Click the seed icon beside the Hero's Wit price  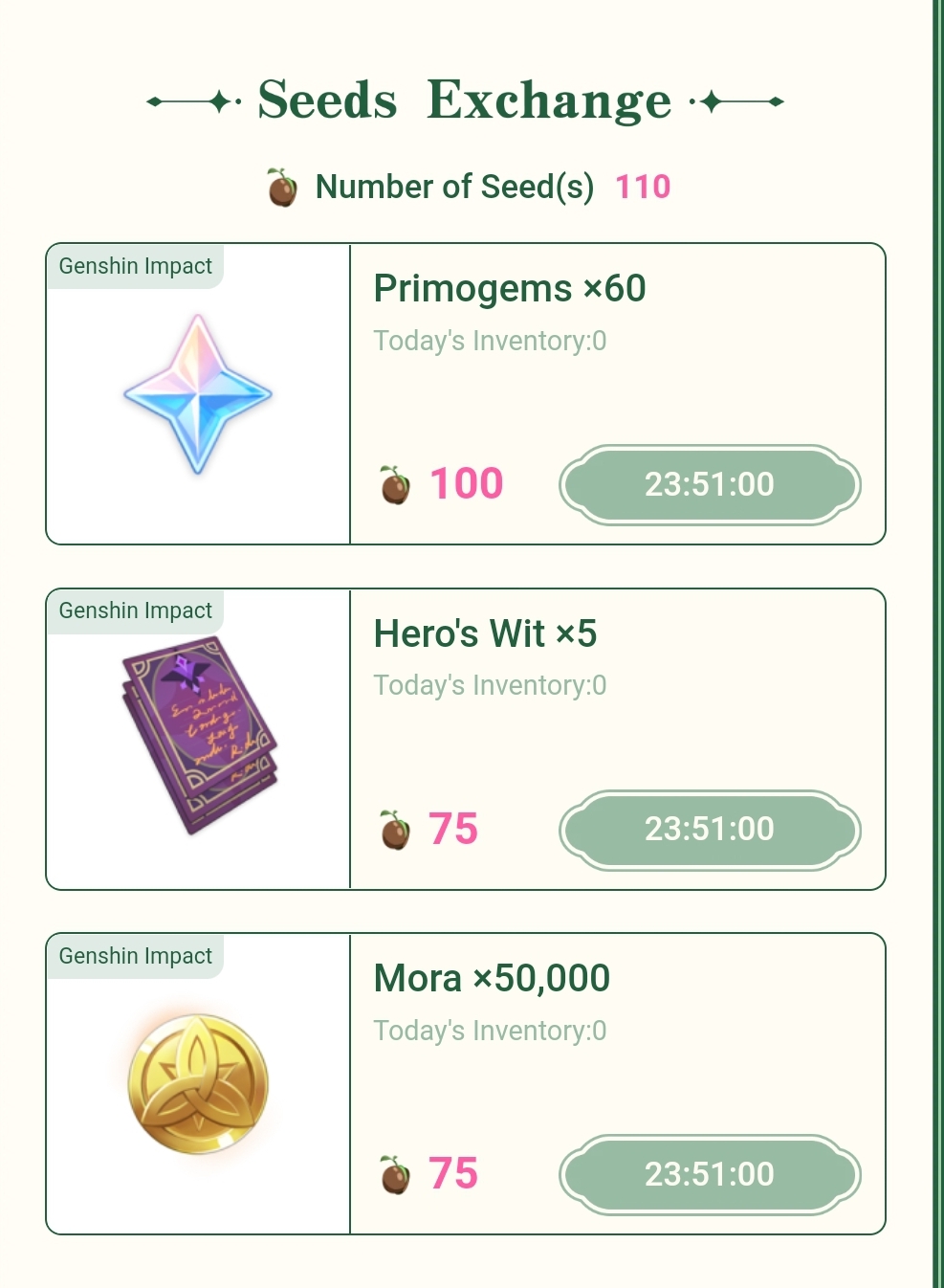[x=392, y=829]
